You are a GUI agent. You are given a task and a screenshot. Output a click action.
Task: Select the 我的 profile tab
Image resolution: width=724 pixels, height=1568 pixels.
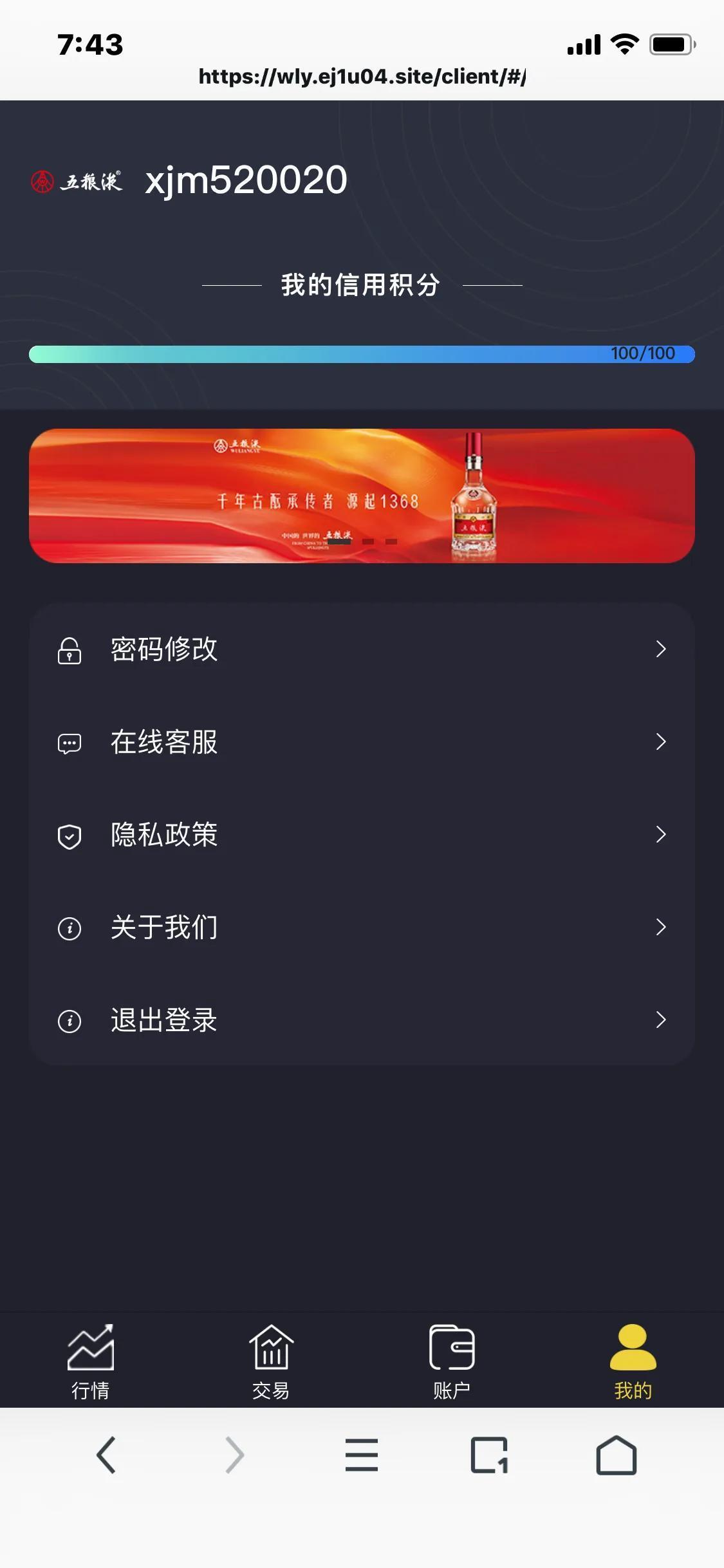click(x=633, y=1361)
